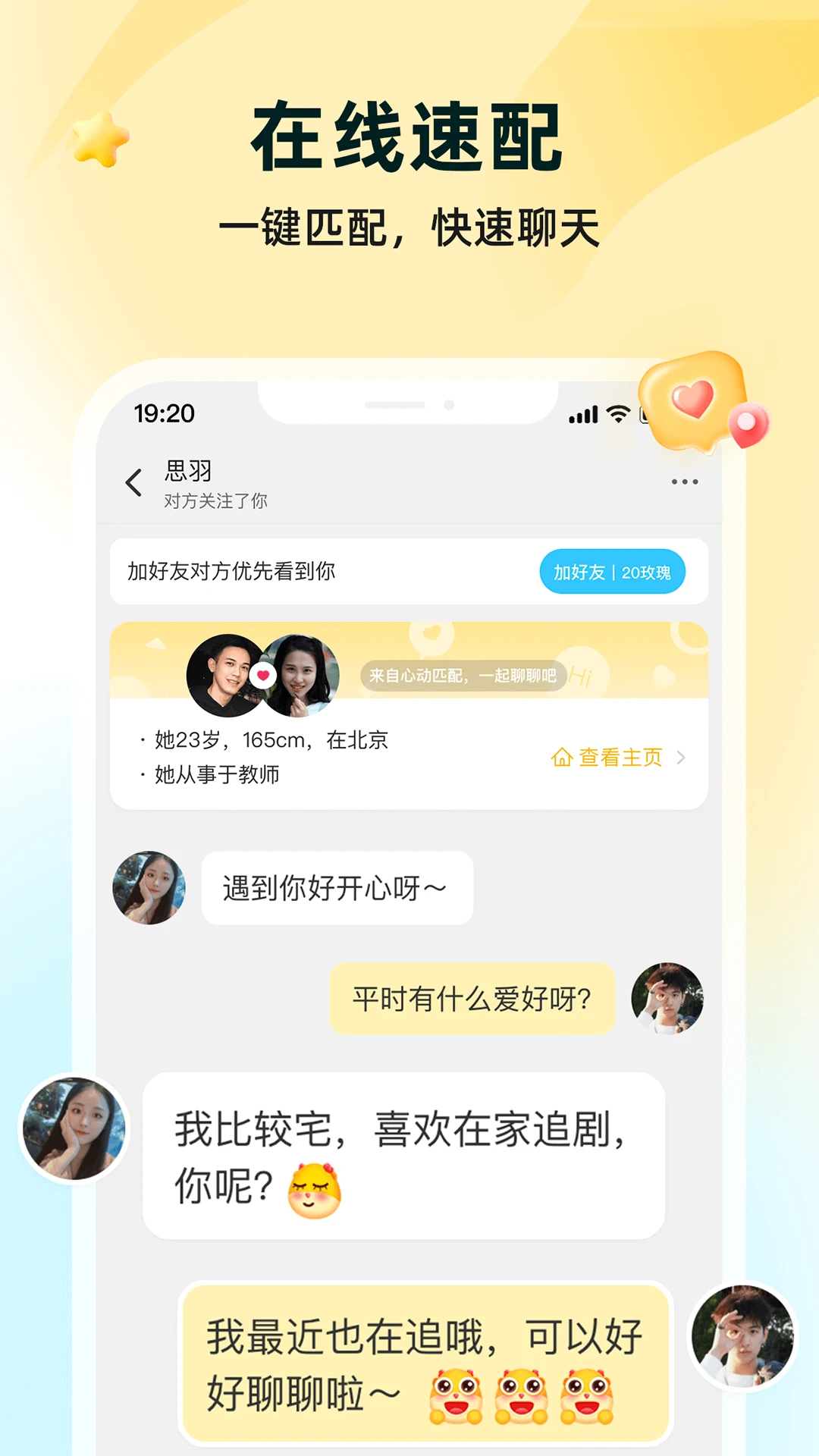The width and height of the screenshot is (819, 1456).
Task: Expand profile details via the right chevron arrow
Action: (681, 758)
